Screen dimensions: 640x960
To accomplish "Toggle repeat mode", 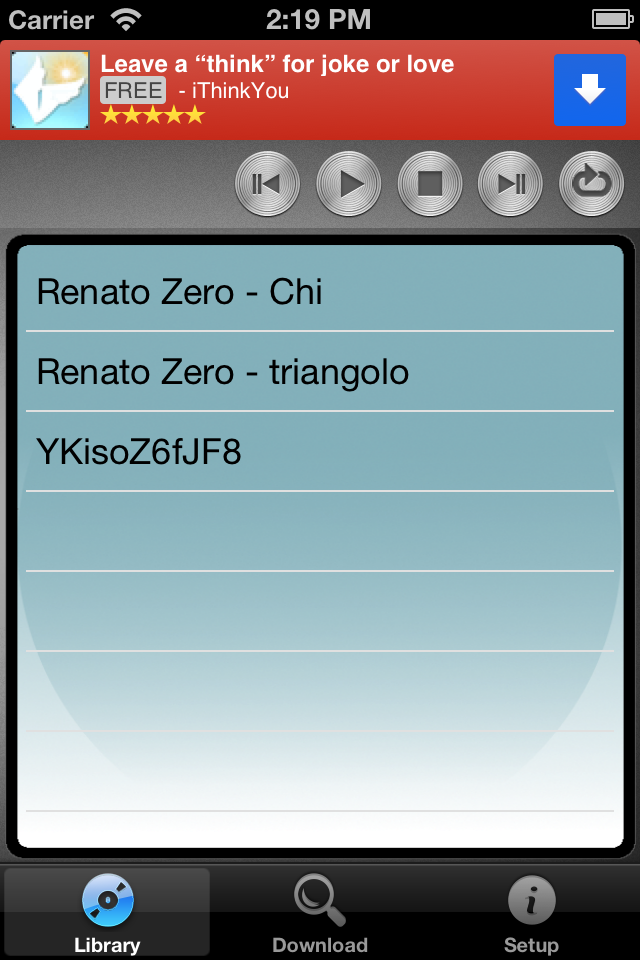I will [x=591, y=184].
